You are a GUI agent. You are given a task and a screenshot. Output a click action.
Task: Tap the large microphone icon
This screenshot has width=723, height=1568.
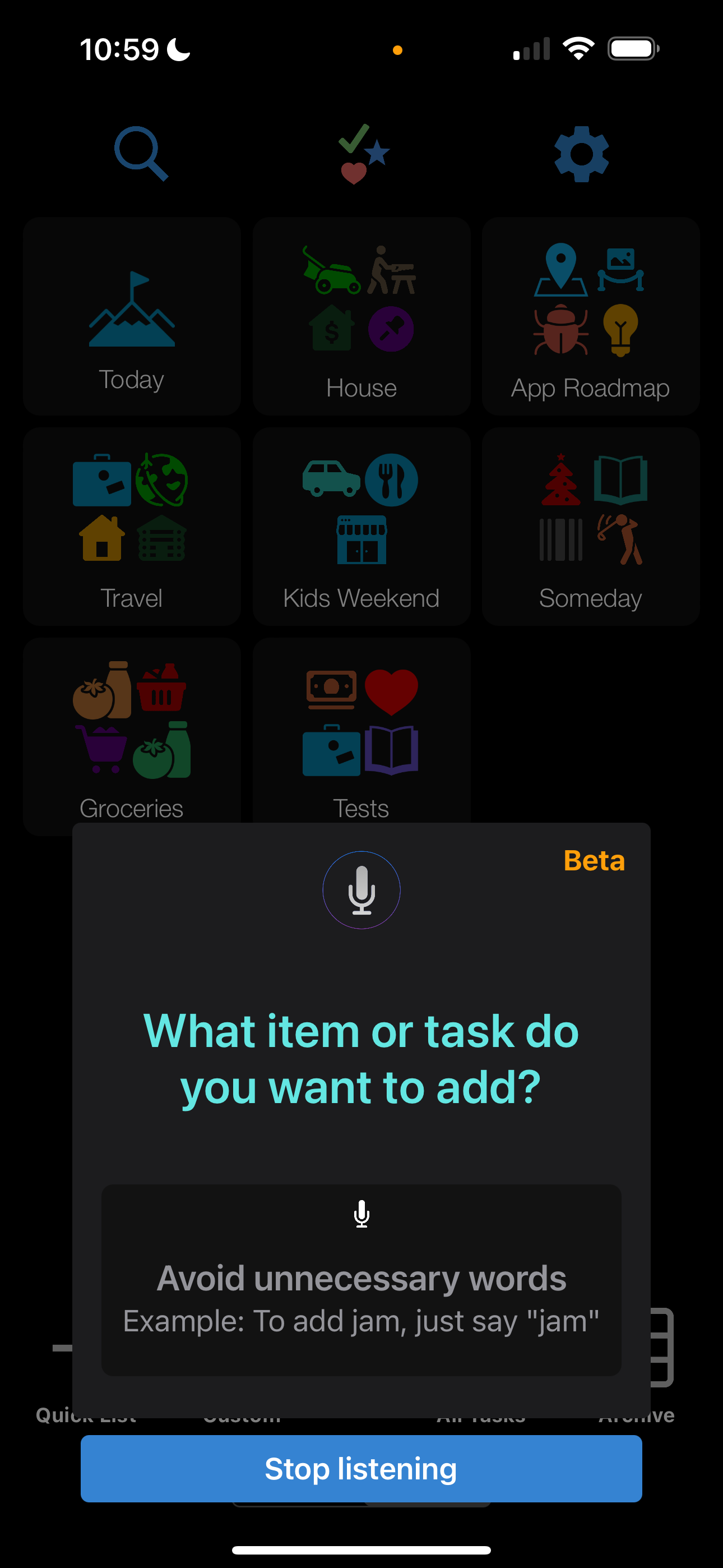click(x=361, y=889)
